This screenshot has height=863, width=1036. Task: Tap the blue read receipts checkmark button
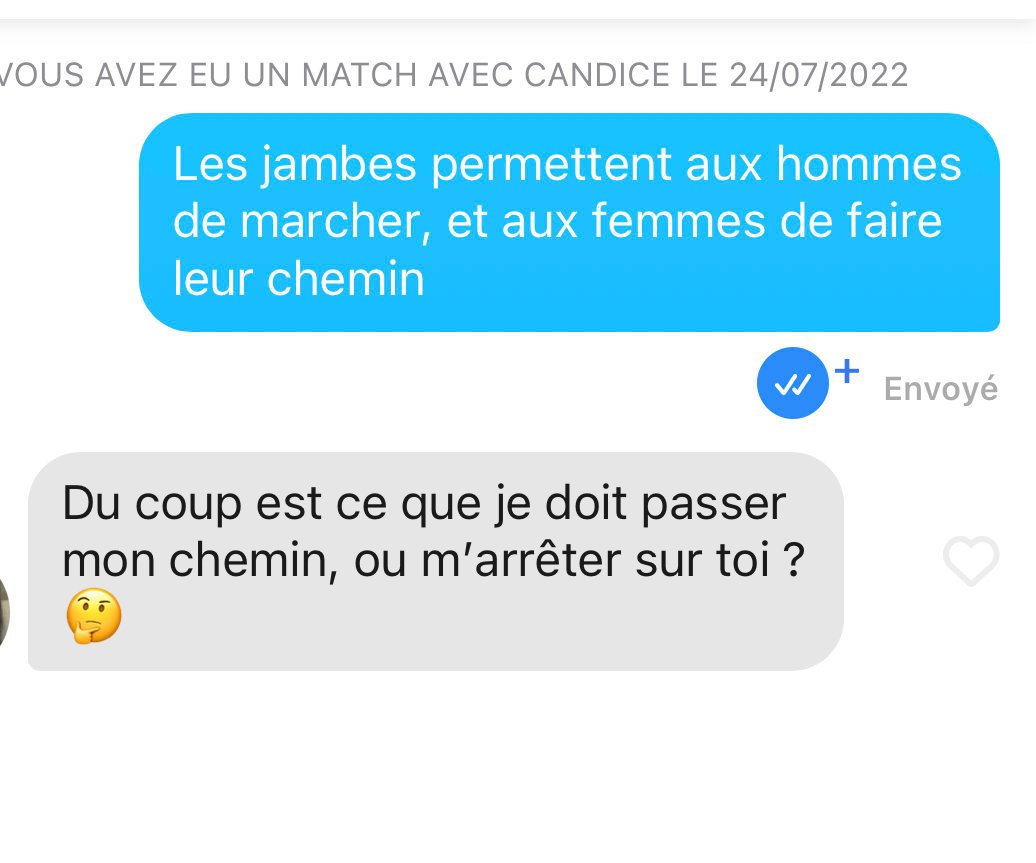793,383
